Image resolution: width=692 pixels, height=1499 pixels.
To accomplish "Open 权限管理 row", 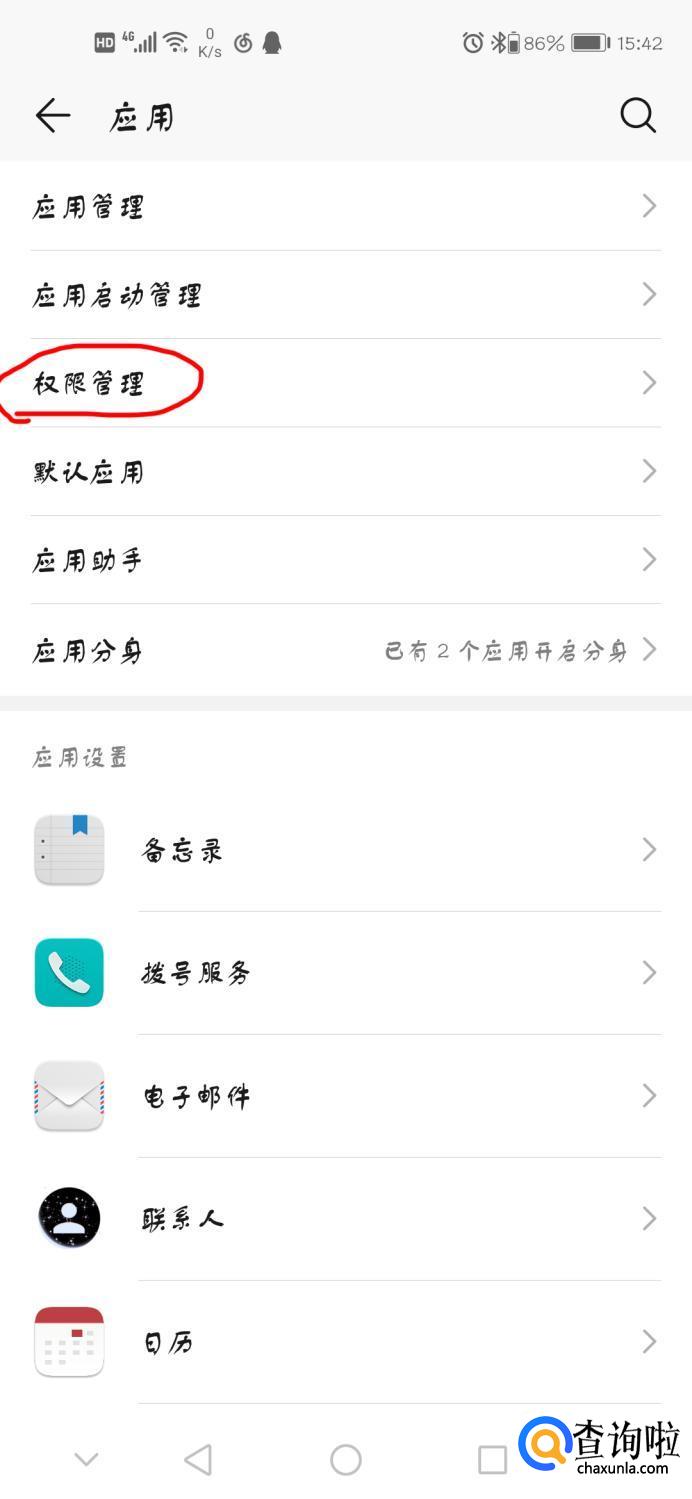I will (345, 383).
